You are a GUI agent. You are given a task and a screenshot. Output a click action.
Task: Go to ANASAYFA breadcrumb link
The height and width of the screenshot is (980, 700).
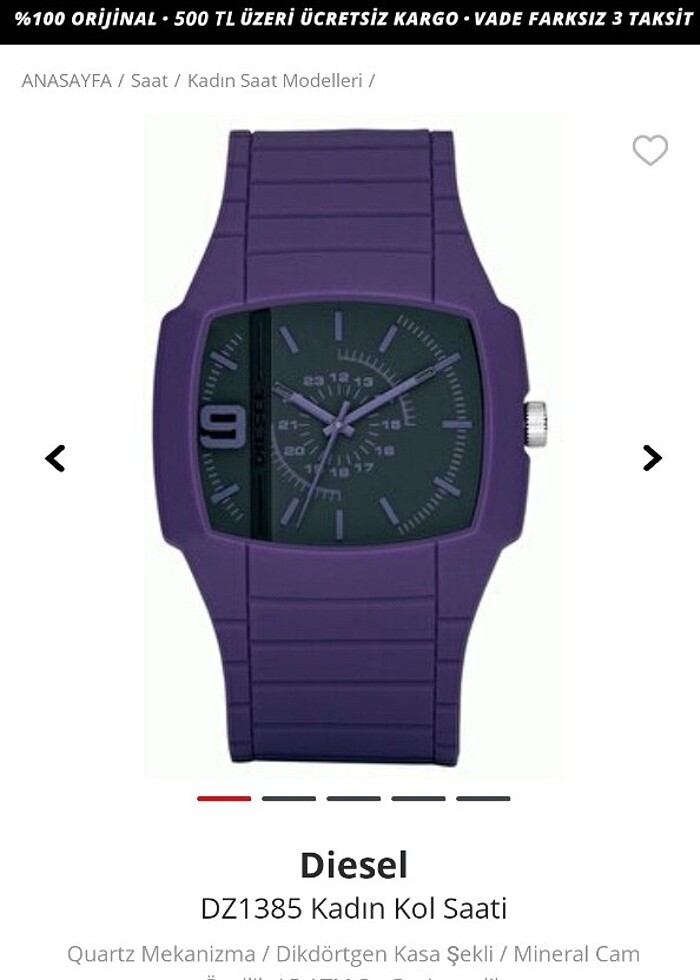pos(66,81)
